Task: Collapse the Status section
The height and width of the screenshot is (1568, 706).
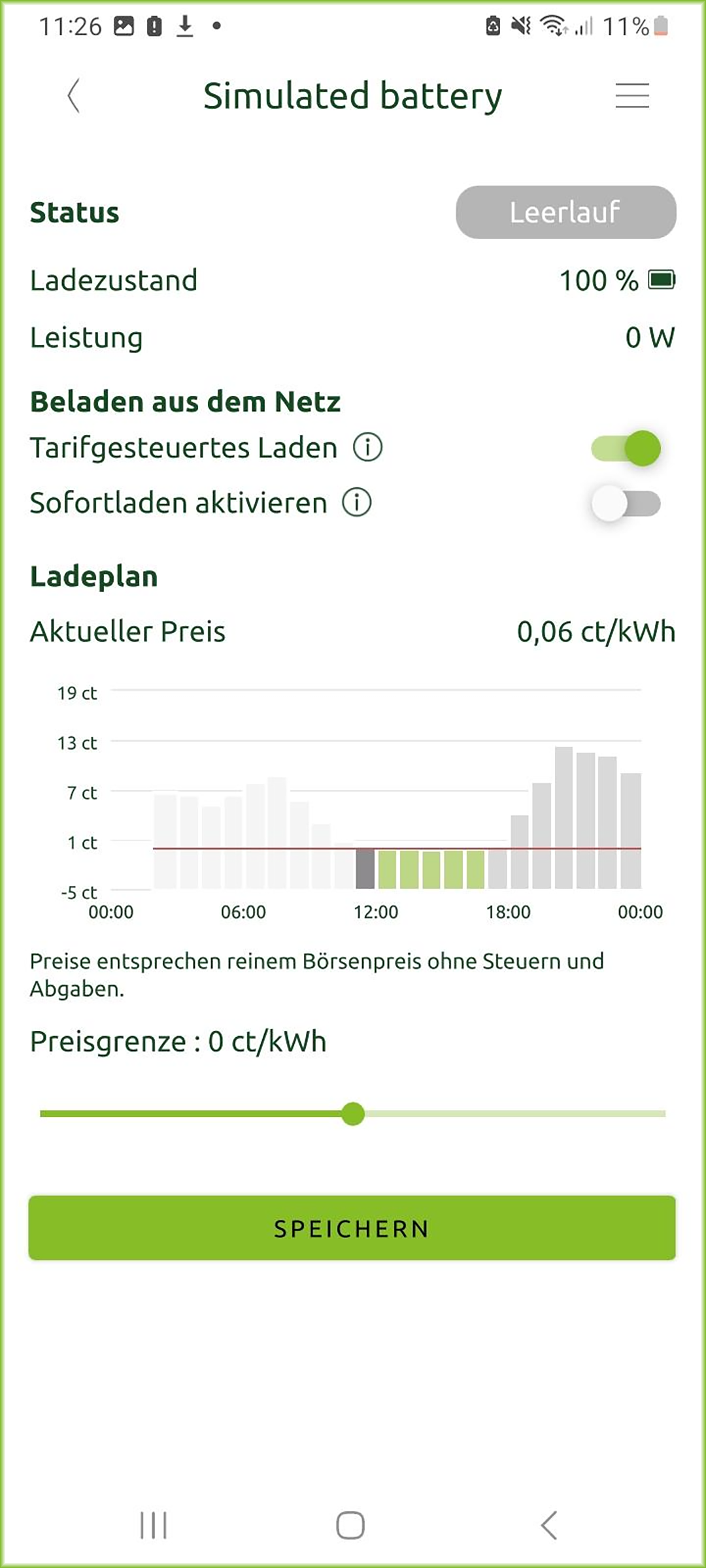Action: pos(74,212)
